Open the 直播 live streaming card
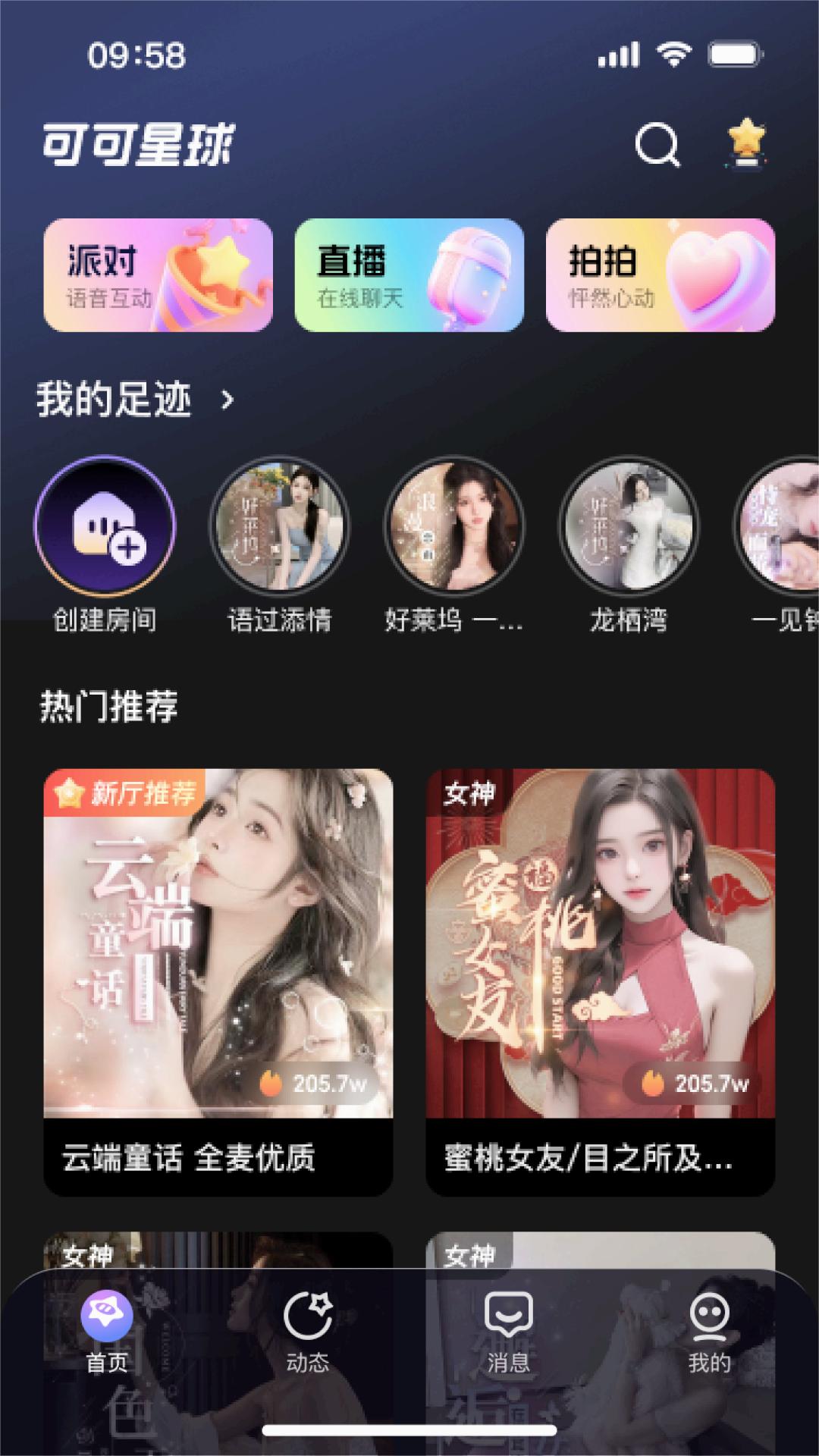 409,276
